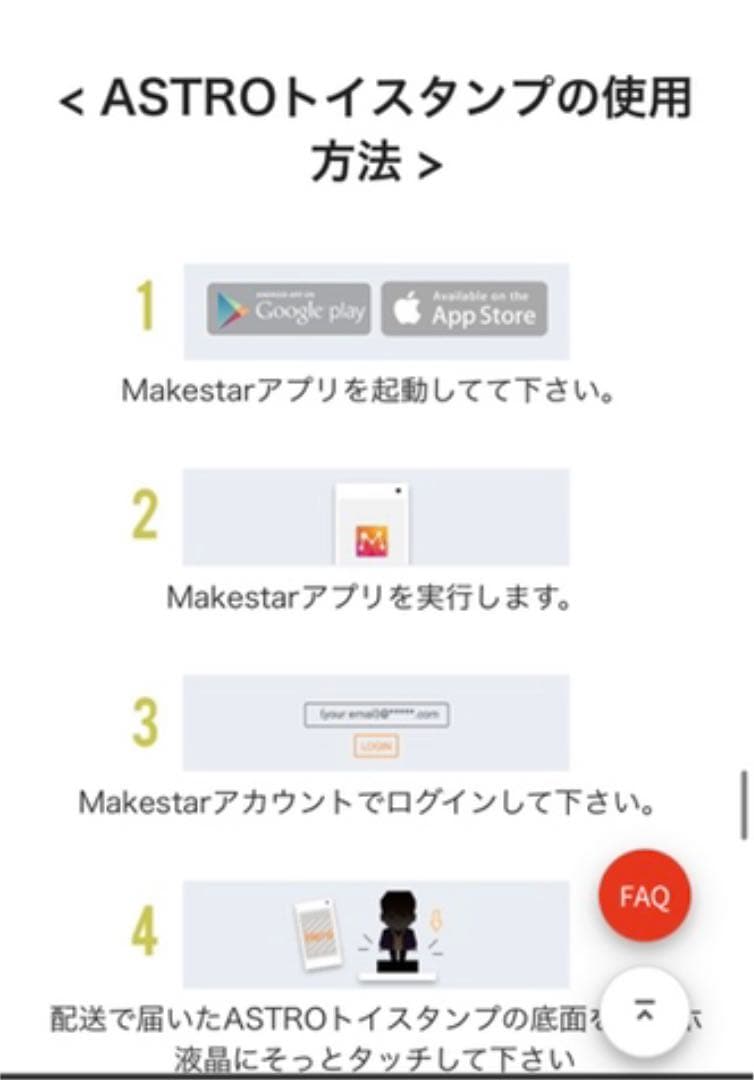Click the Google Play triangle logo
The height and width of the screenshot is (1080, 754).
pos(228,310)
